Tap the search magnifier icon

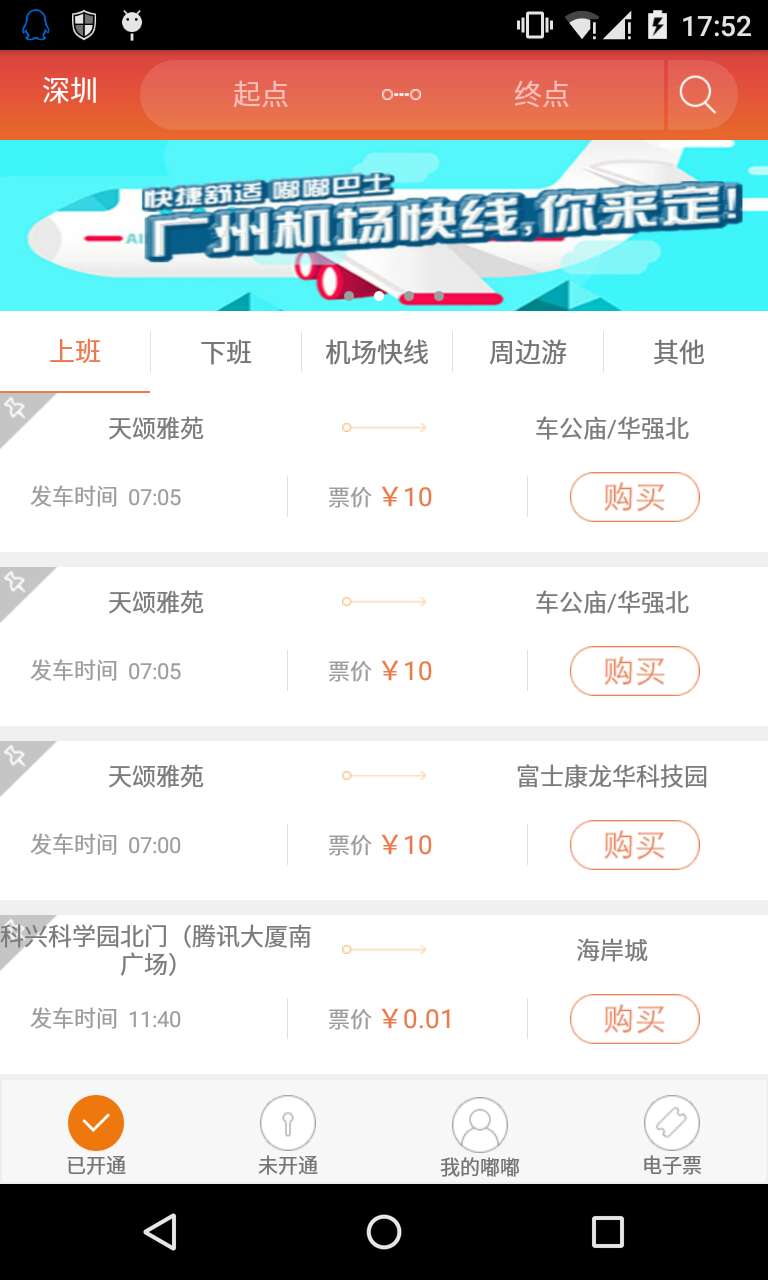pyautogui.click(x=697, y=95)
